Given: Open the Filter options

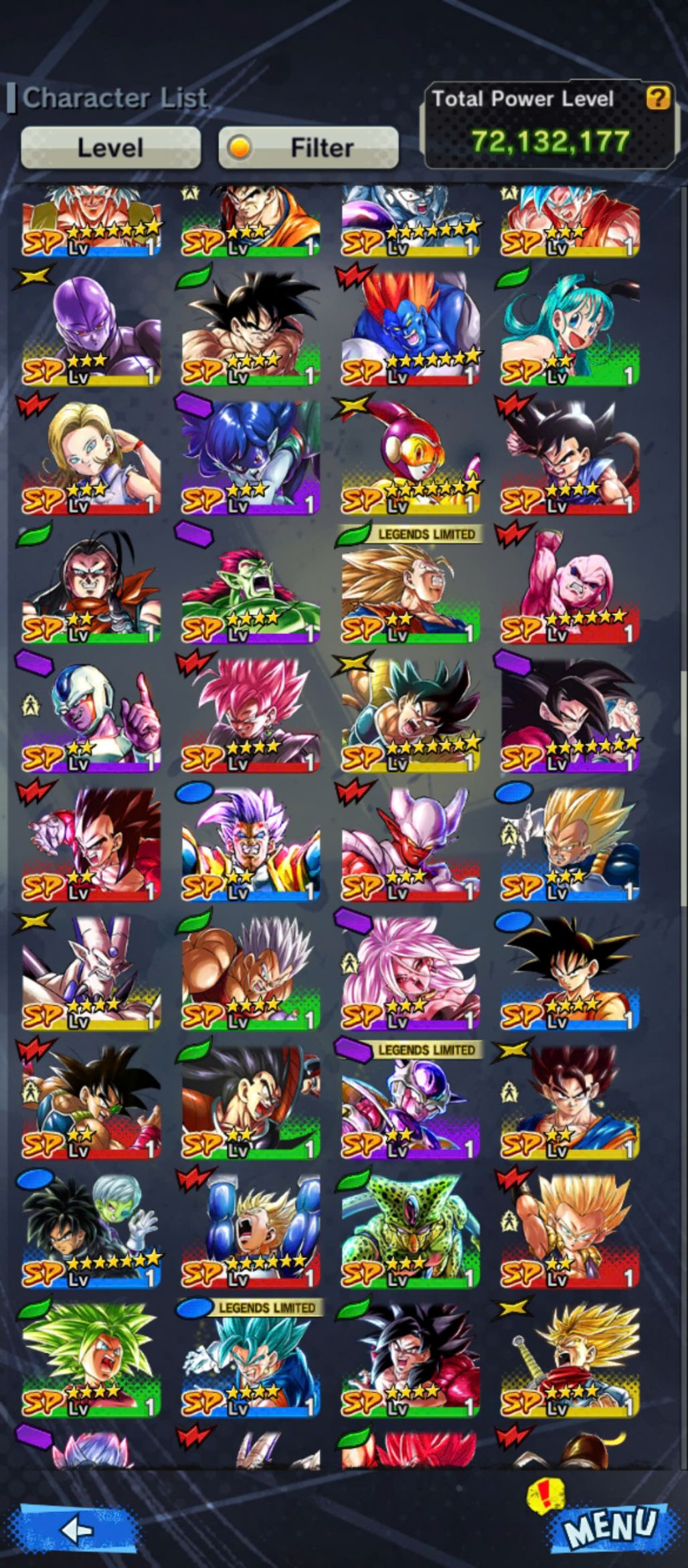Looking at the screenshot, I should [x=309, y=147].
